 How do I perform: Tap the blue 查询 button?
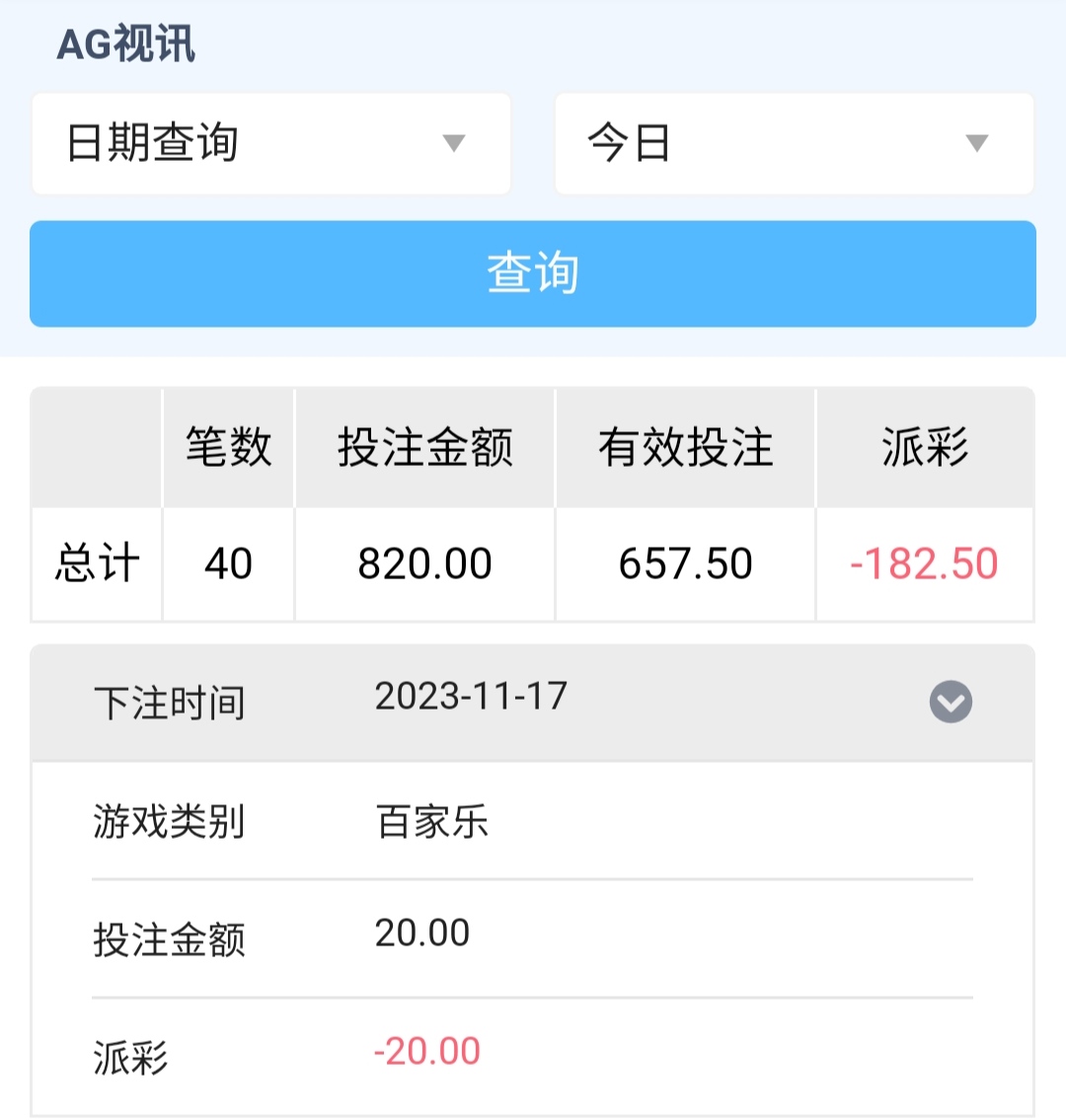pyautogui.click(x=533, y=273)
